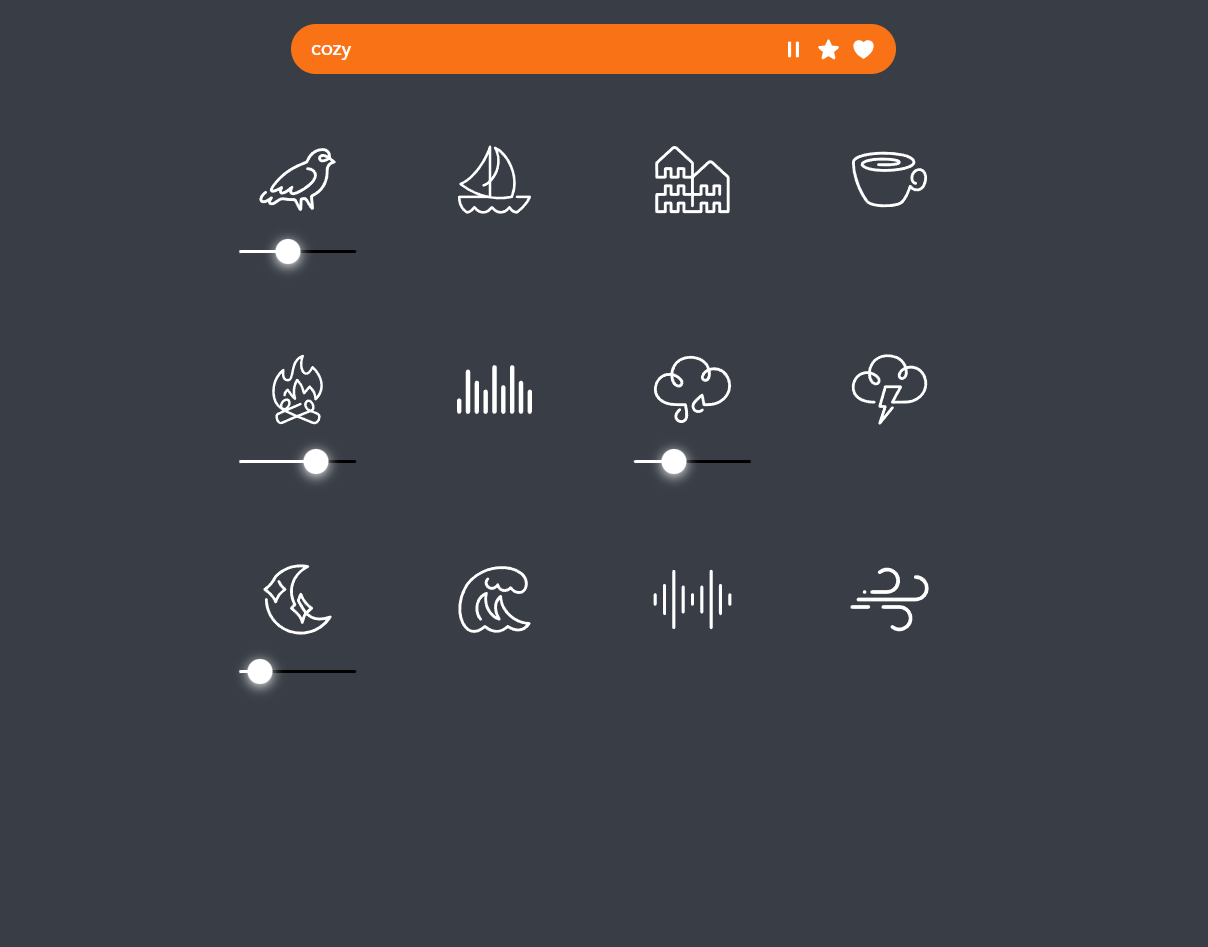Set the bird volume slider
This screenshot has height=947, width=1208.
click(x=297, y=251)
